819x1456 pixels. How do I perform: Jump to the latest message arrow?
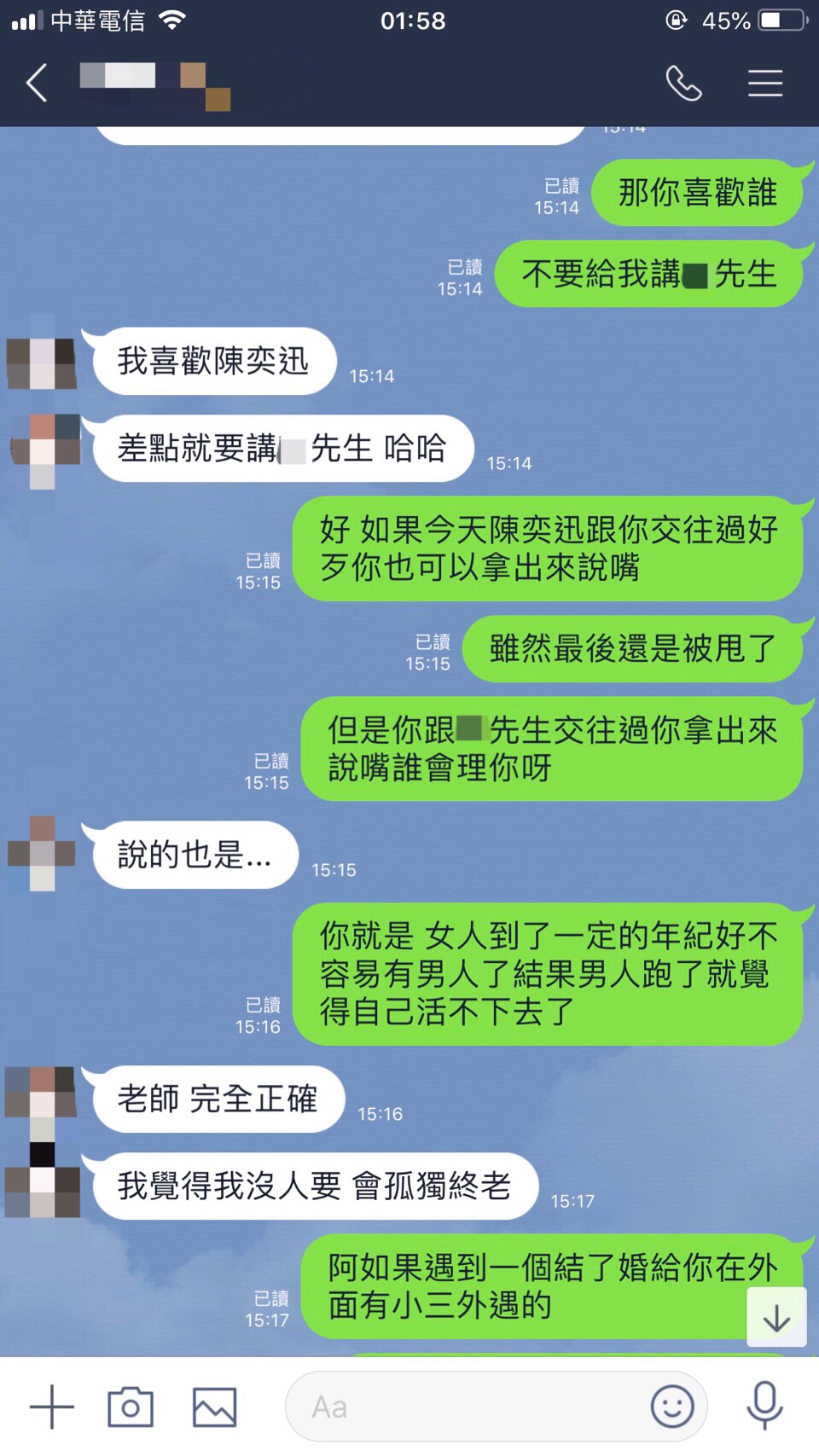pos(776,1318)
